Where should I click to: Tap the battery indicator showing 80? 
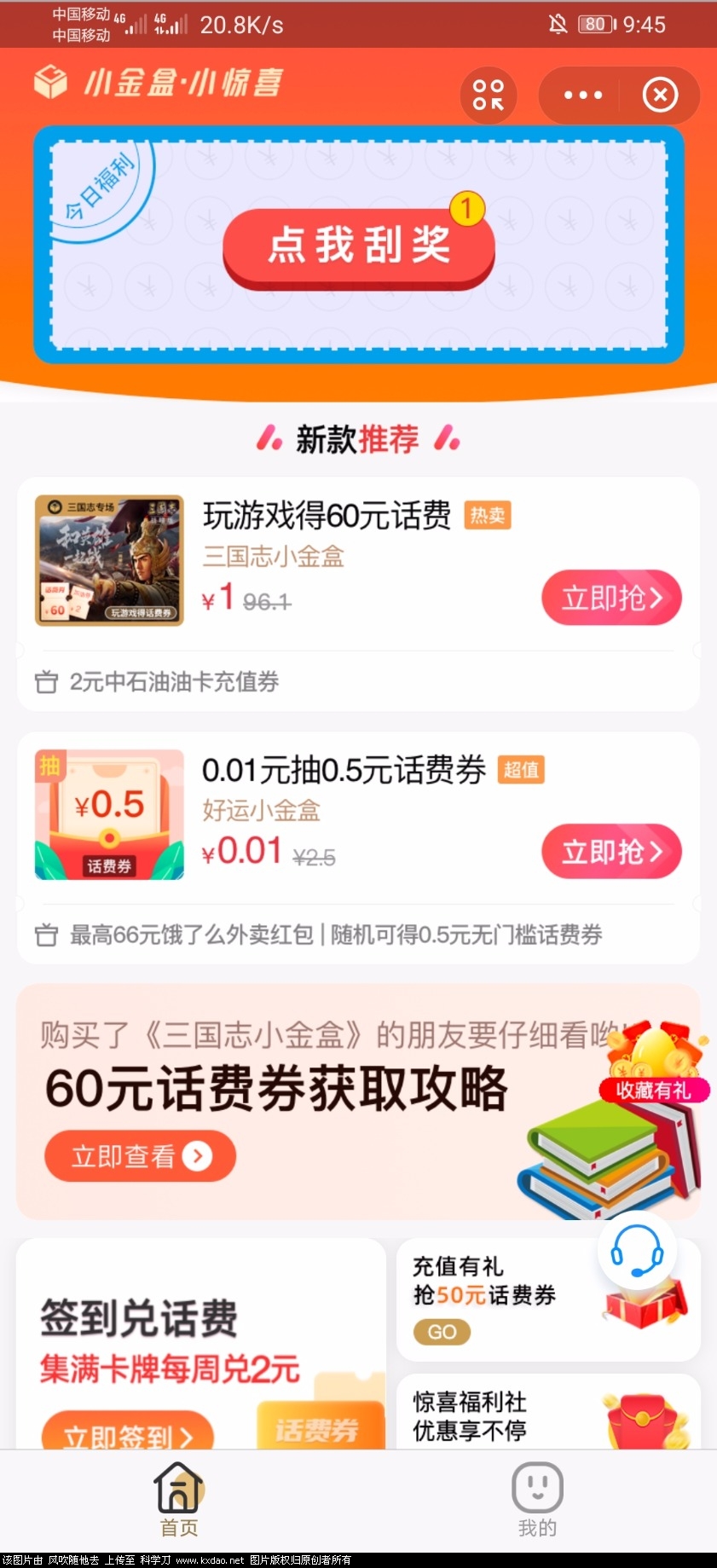coord(597,24)
